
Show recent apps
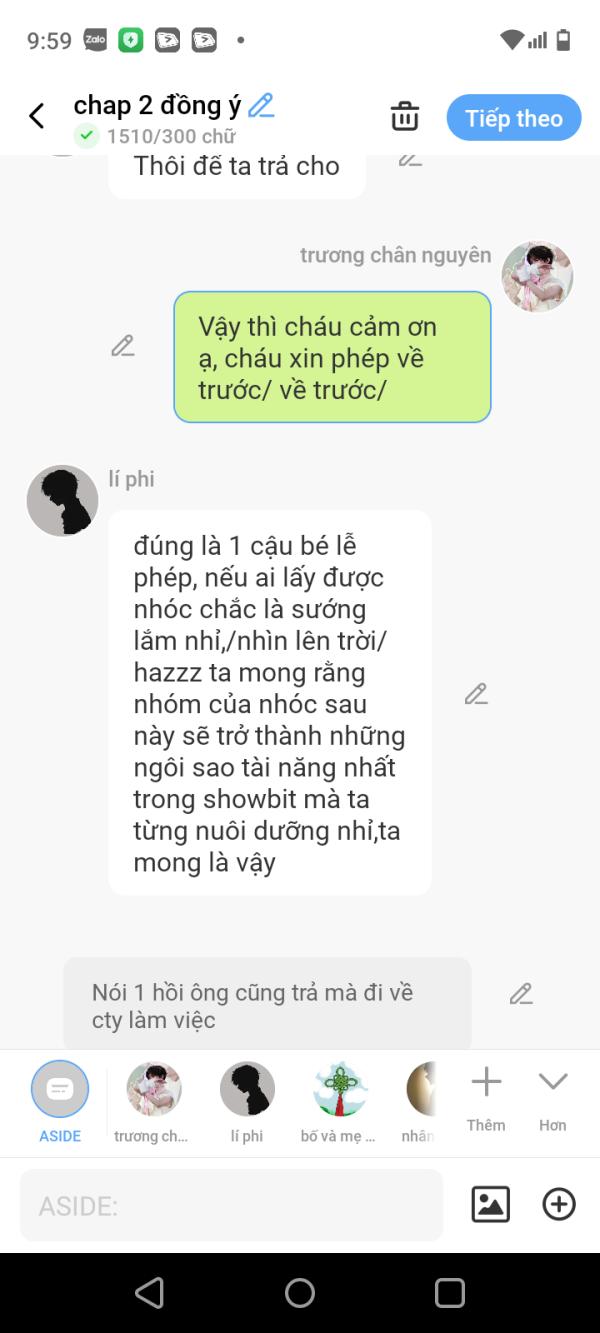click(449, 1293)
